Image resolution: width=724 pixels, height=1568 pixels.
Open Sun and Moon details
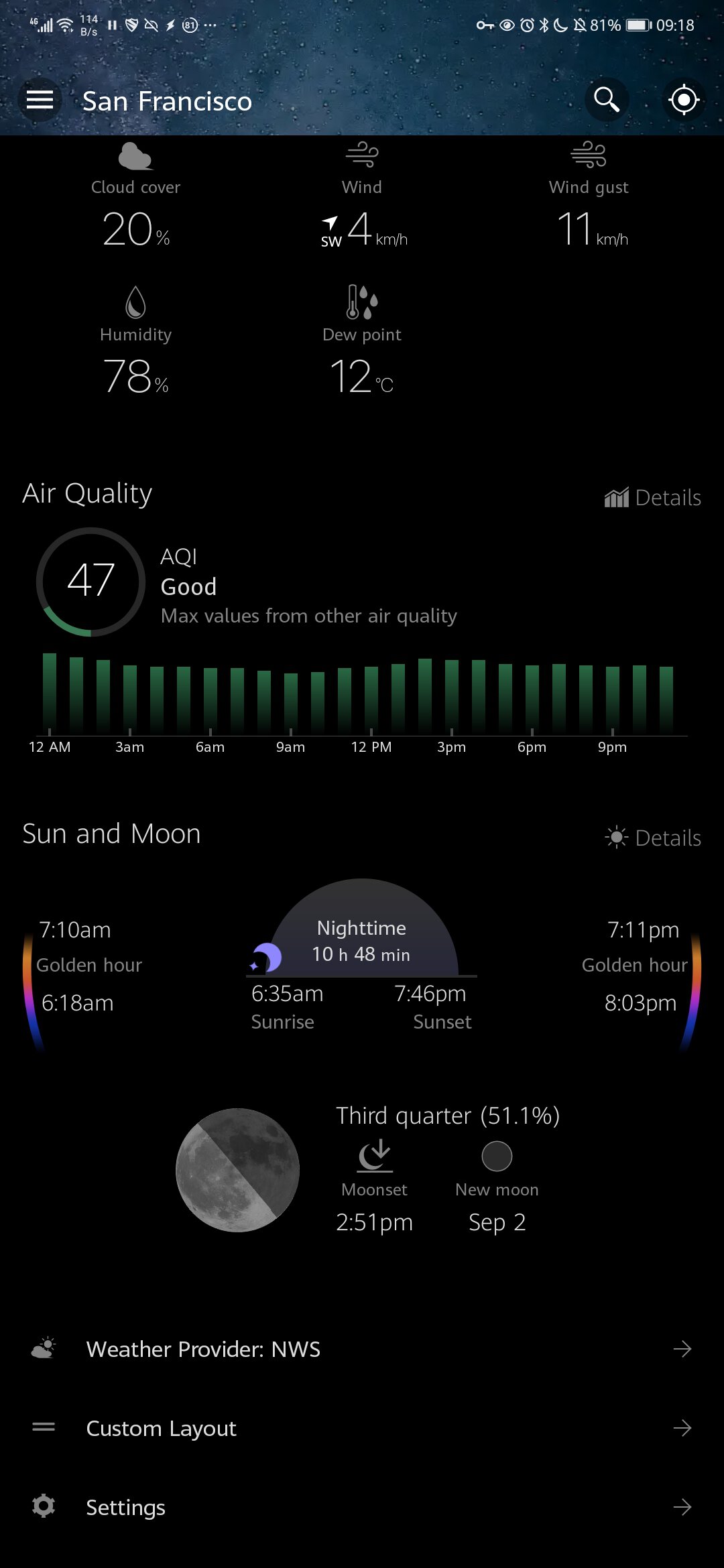pyautogui.click(x=652, y=838)
